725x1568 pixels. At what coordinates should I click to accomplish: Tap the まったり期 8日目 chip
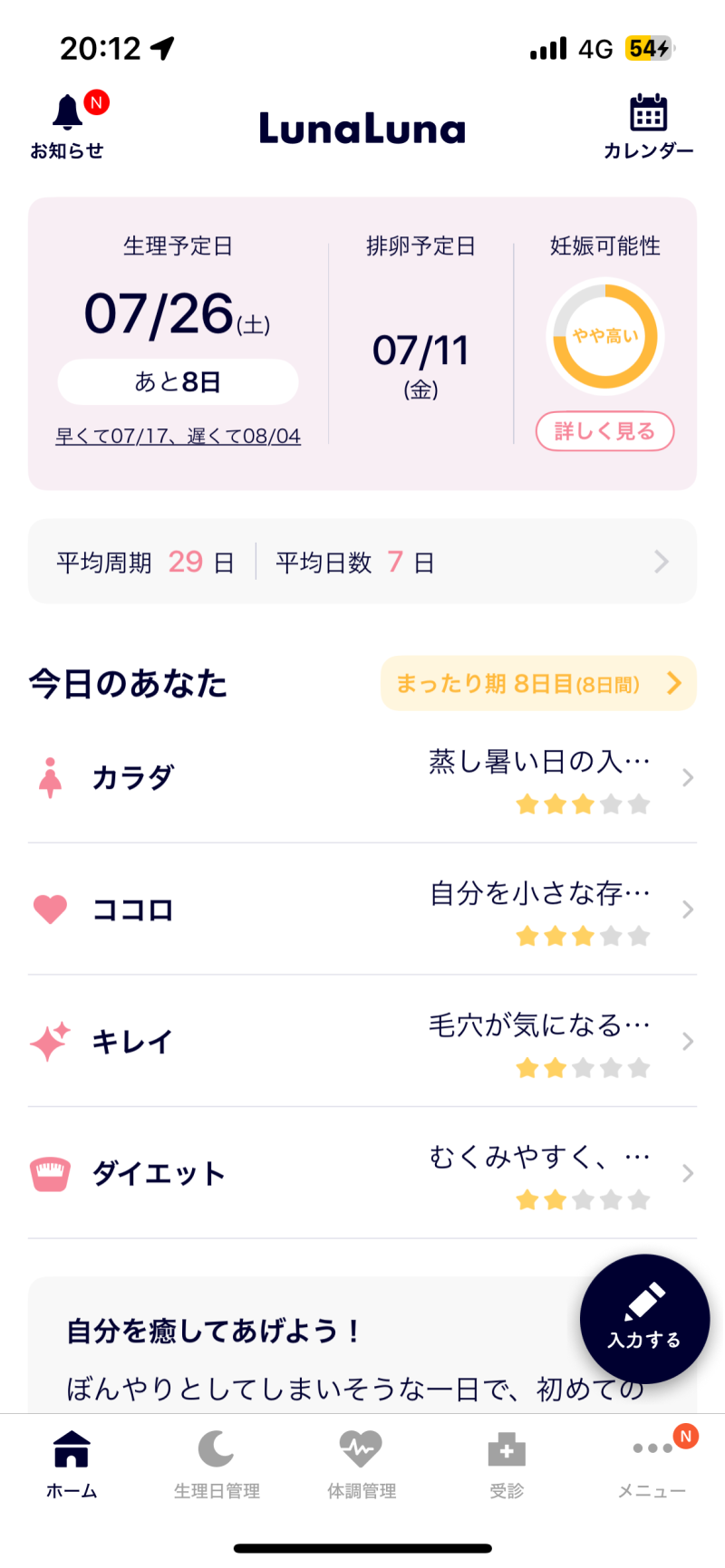(x=538, y=683)
